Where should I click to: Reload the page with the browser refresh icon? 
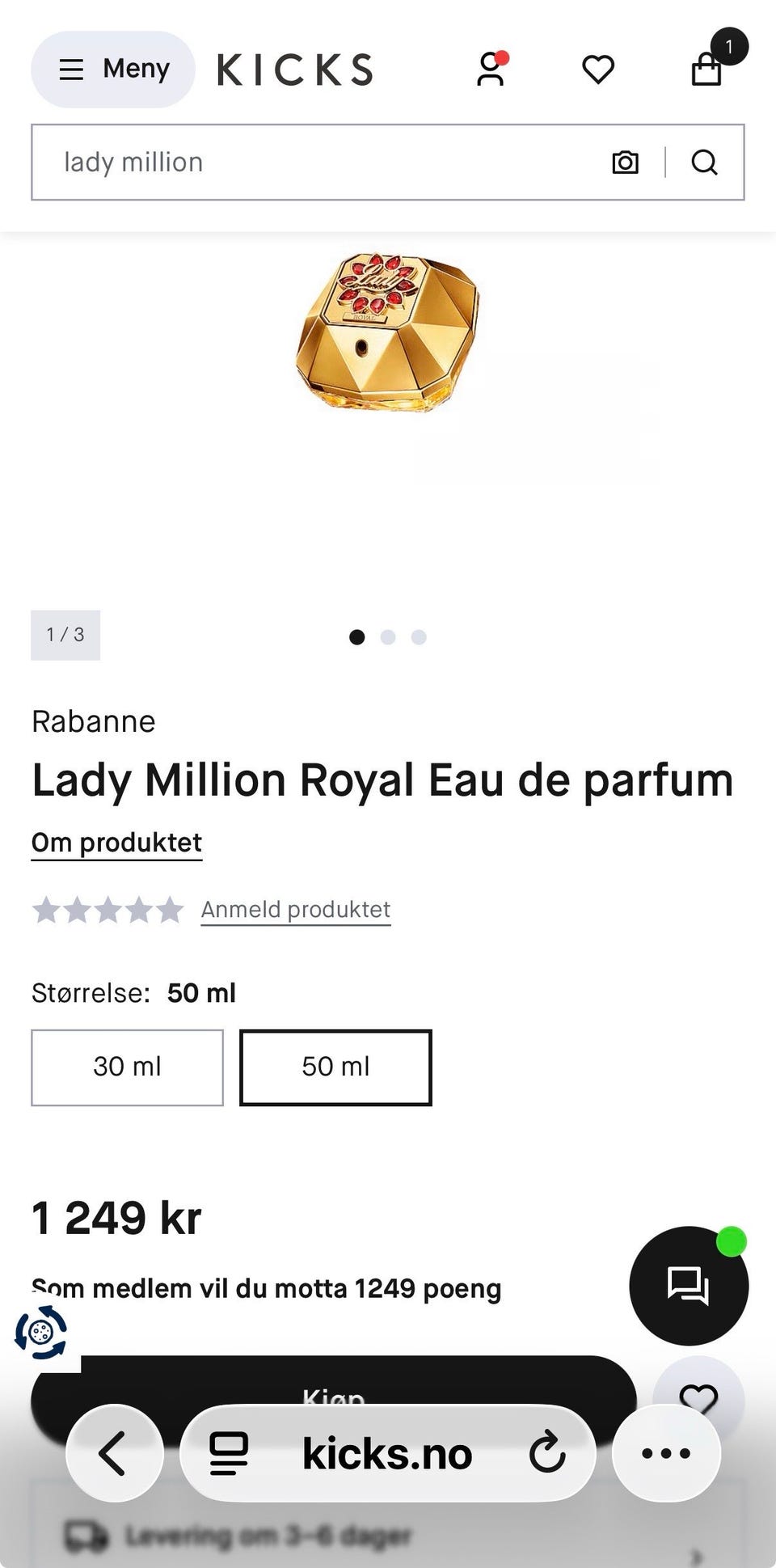click(549, 1452)
